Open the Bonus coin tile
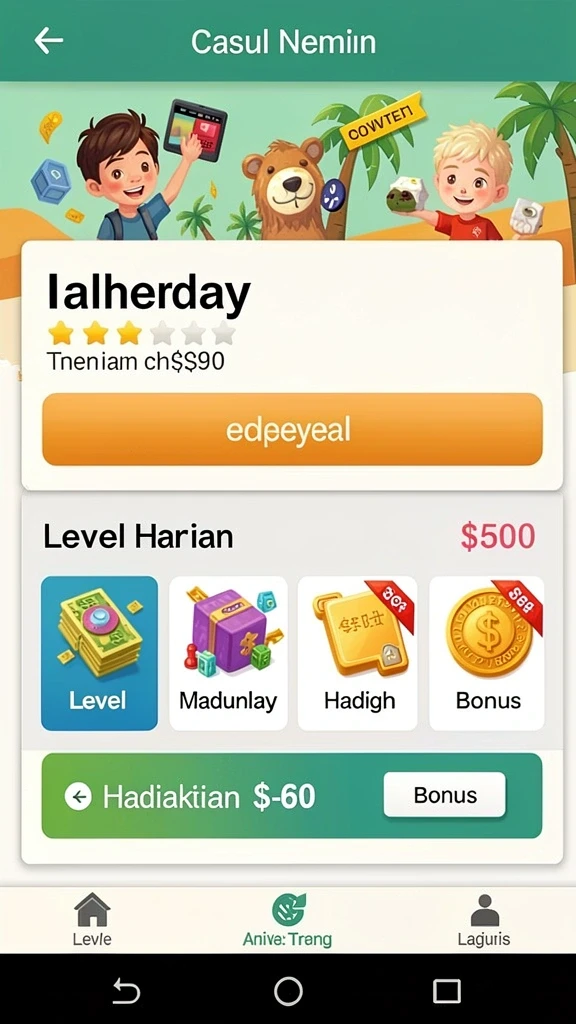Image resolution: width=576 pixels, height=1024 pixels. pyautogui.click(x=487, y=653)
